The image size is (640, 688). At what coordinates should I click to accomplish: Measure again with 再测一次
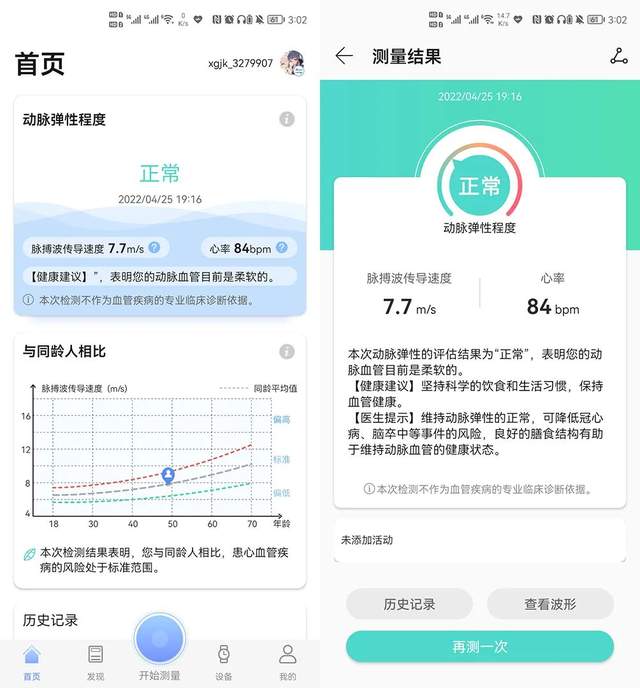click(x=480, y=647)
